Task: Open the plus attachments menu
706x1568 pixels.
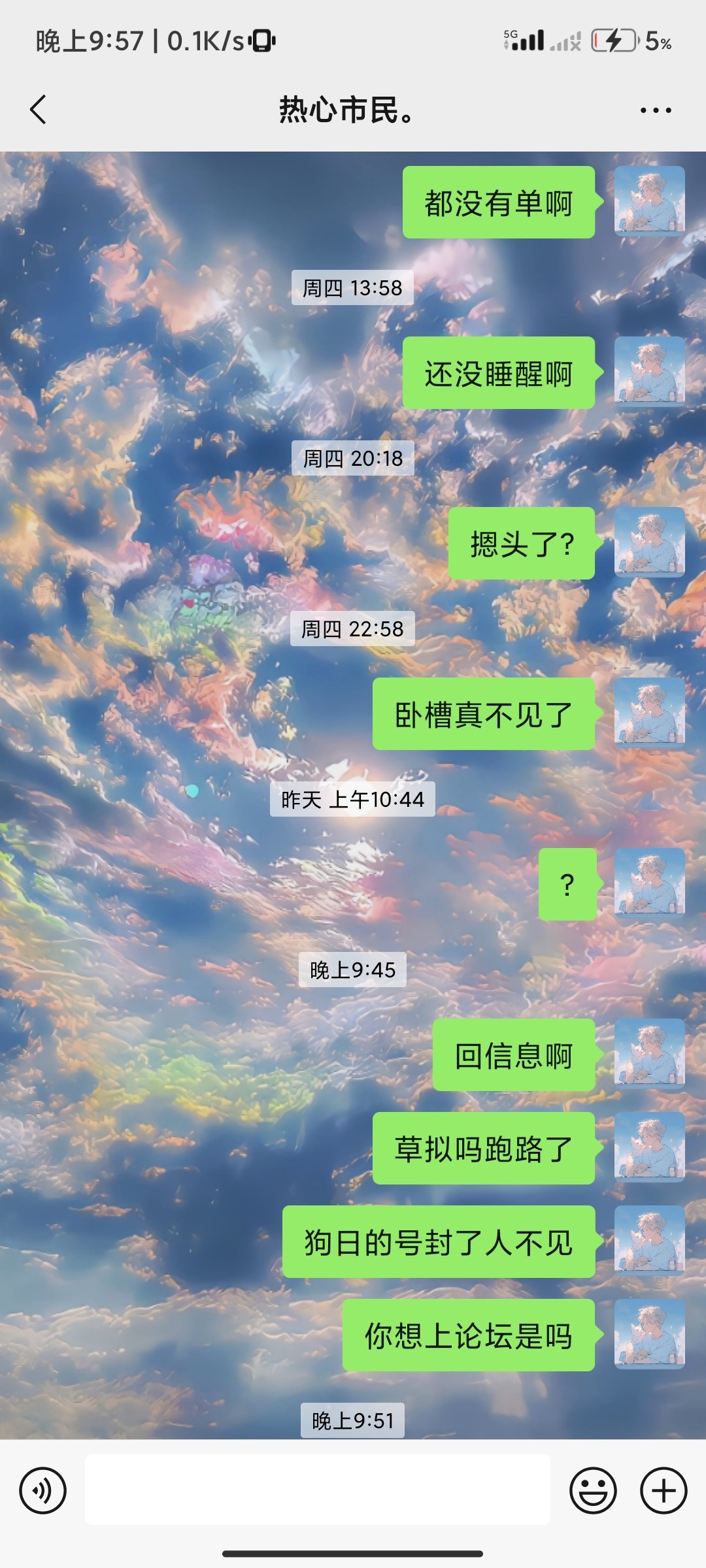Action: click(664, 1490)
